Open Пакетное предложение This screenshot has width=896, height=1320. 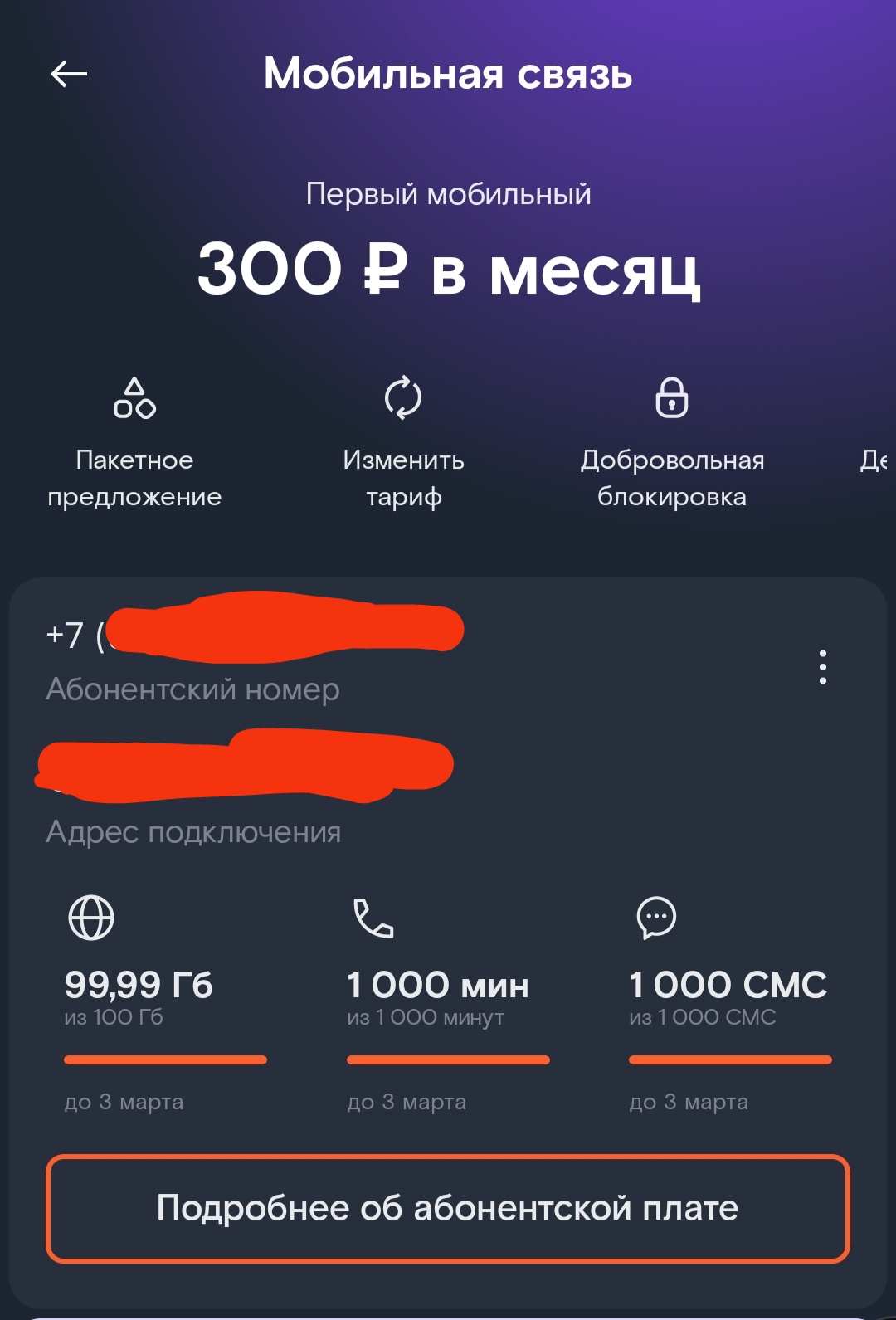[x=134, y=441]
